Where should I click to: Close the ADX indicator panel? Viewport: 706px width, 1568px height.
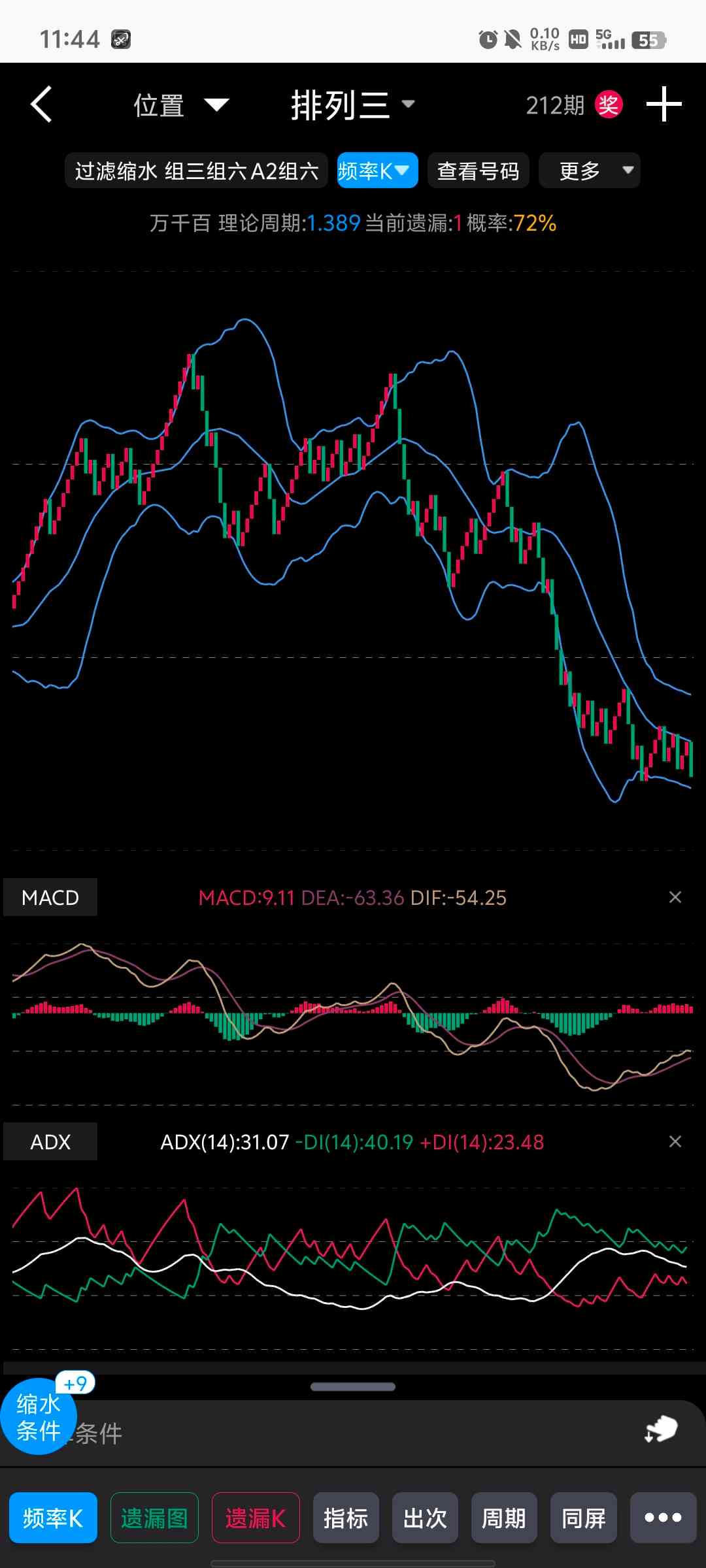675,1141
